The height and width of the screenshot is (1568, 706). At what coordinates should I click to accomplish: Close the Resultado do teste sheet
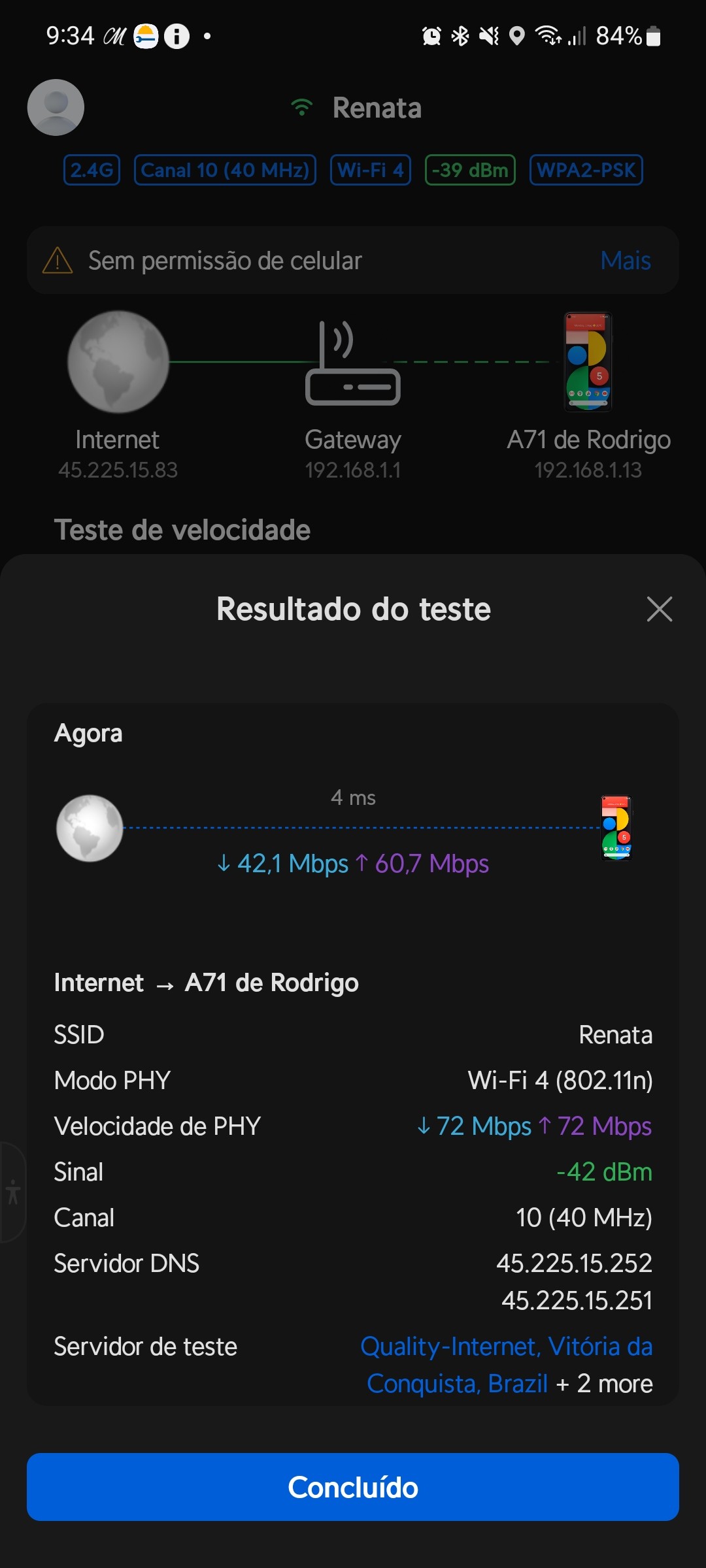659,609
